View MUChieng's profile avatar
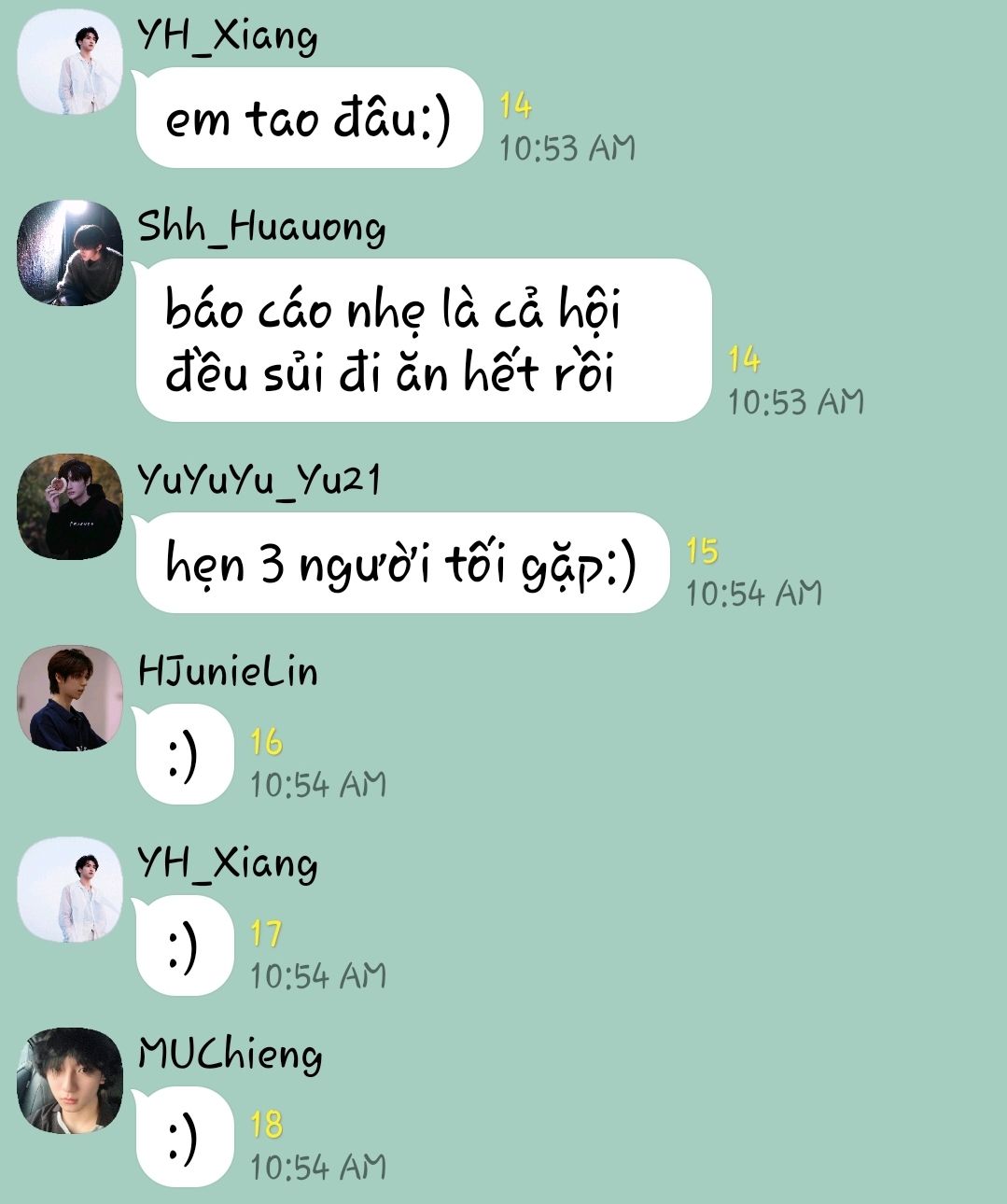Image resolution: width=1007 pixels, height=1204 pixels. (70, 1081)
